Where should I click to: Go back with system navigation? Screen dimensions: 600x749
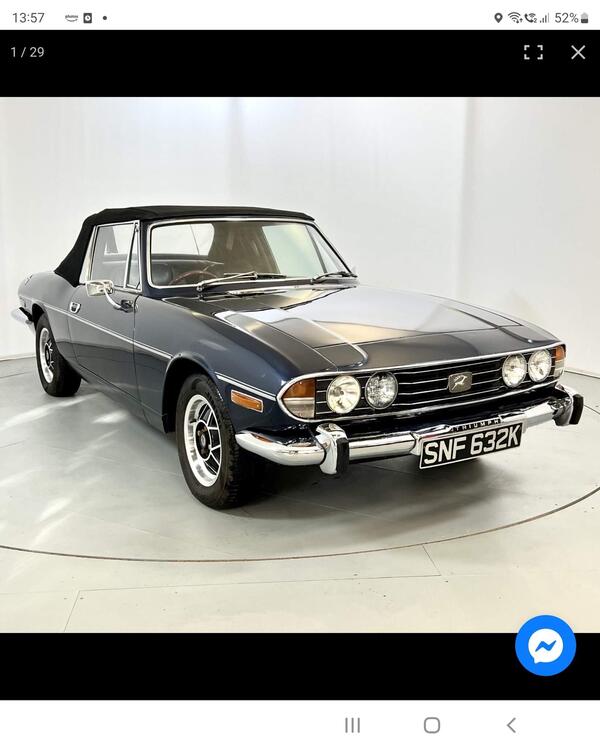pyautogui.click(x=511, y=725)
